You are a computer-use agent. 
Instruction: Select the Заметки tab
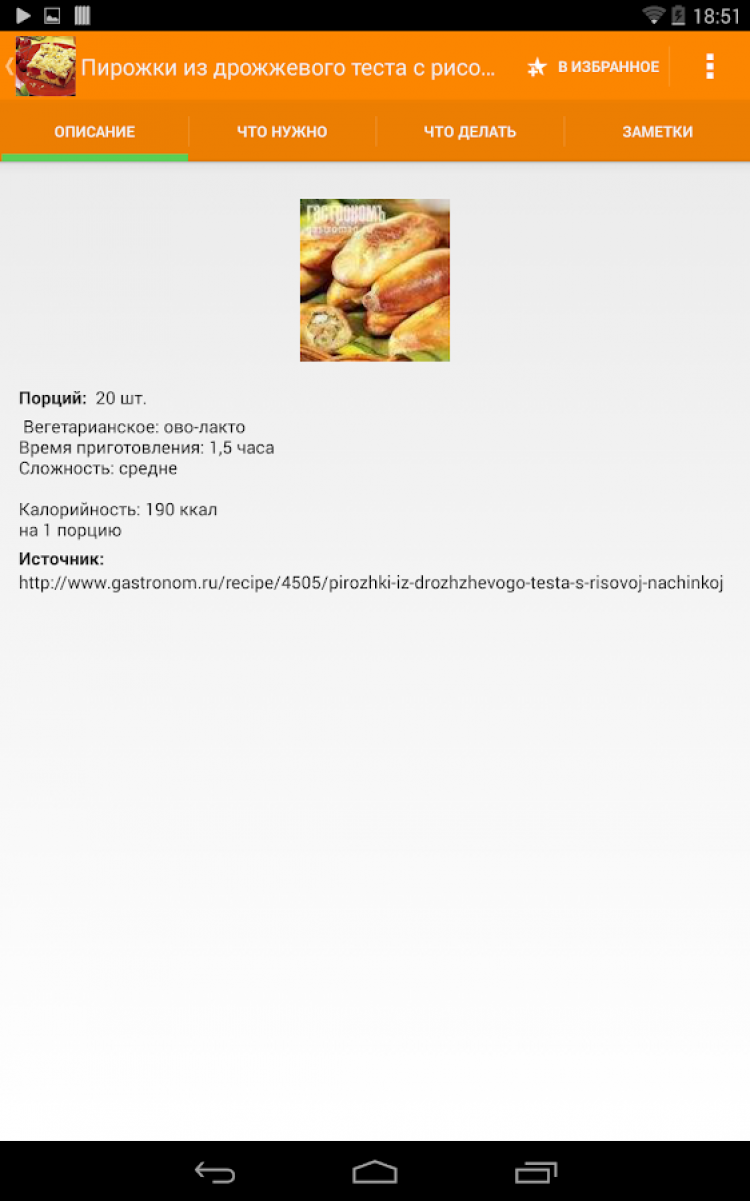pyautogui.click(x=657, y=132)
